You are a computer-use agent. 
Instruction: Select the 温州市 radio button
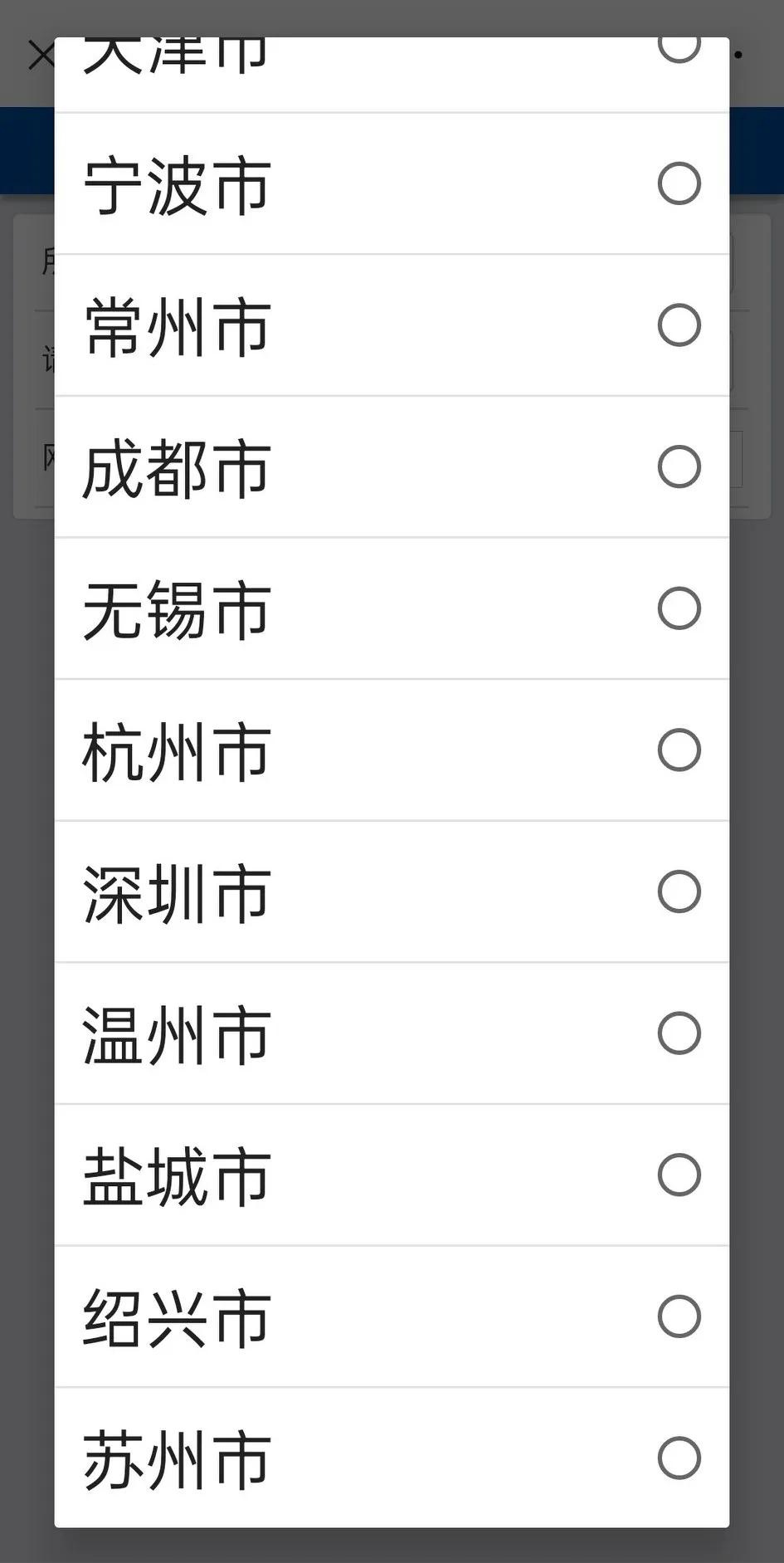point(679,1033)
